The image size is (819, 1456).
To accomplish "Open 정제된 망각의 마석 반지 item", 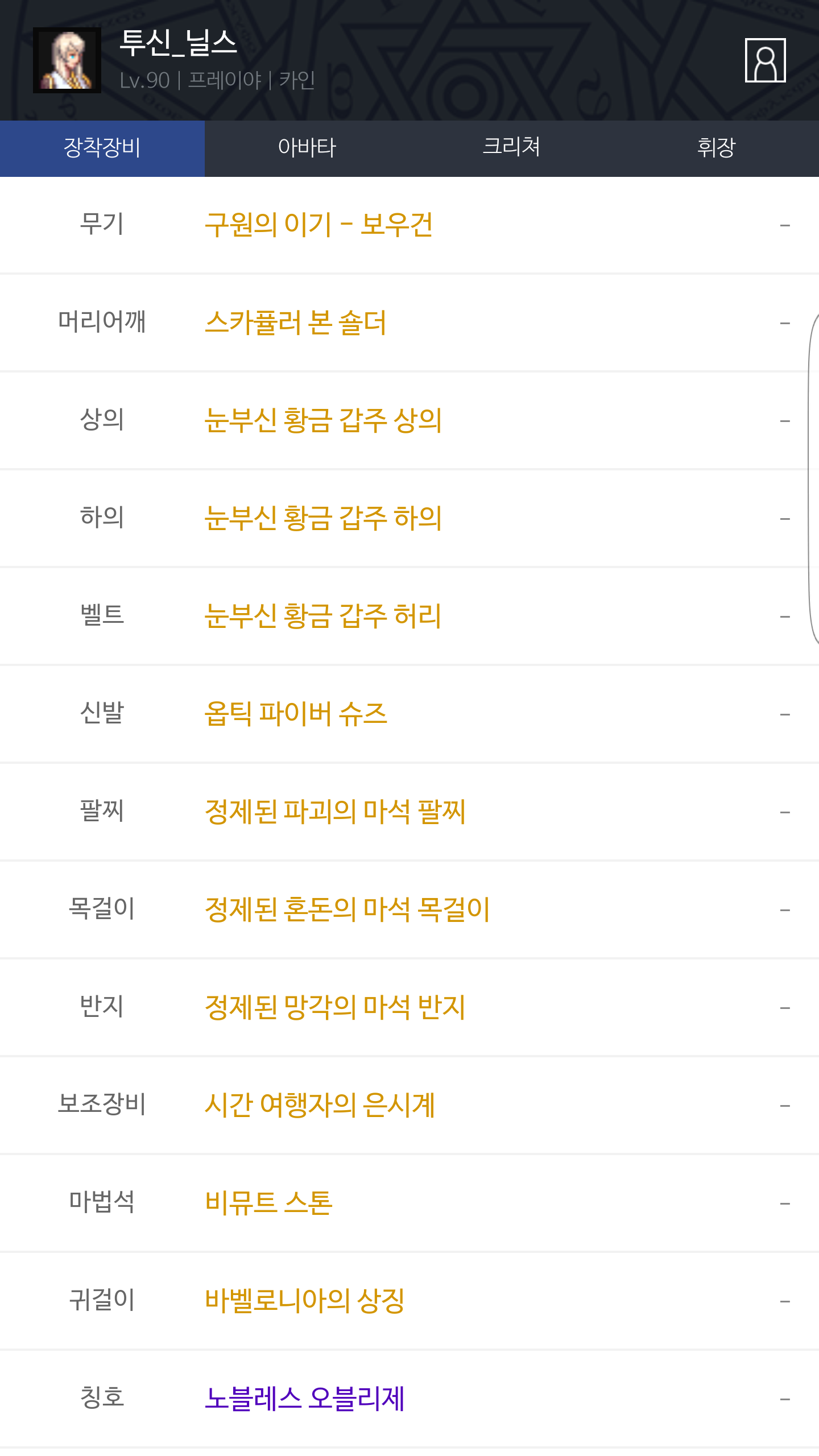I will tap(335, 1007).
